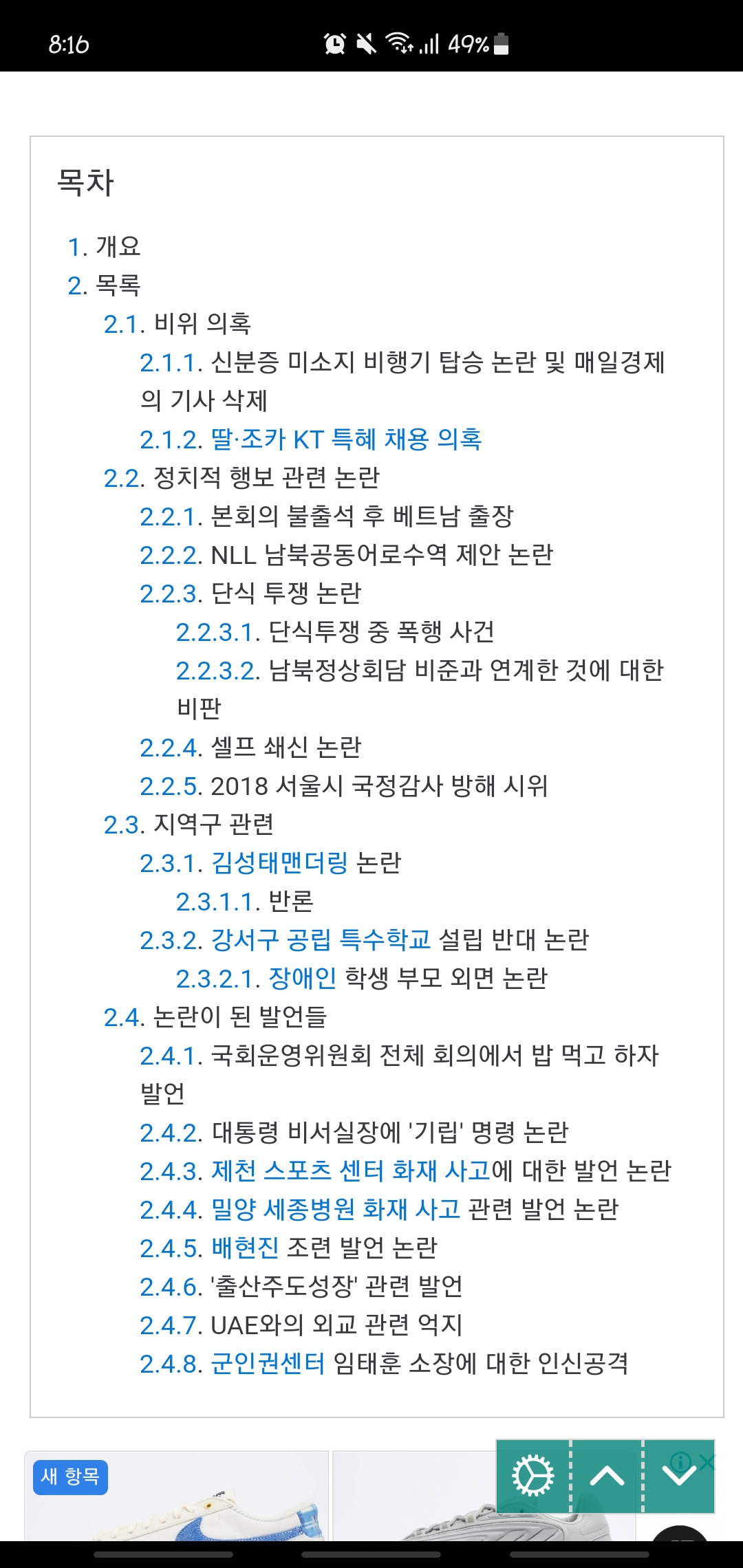
Task: Jump to section 2.3.1.1 반론
Action: (x=244, y=901)
